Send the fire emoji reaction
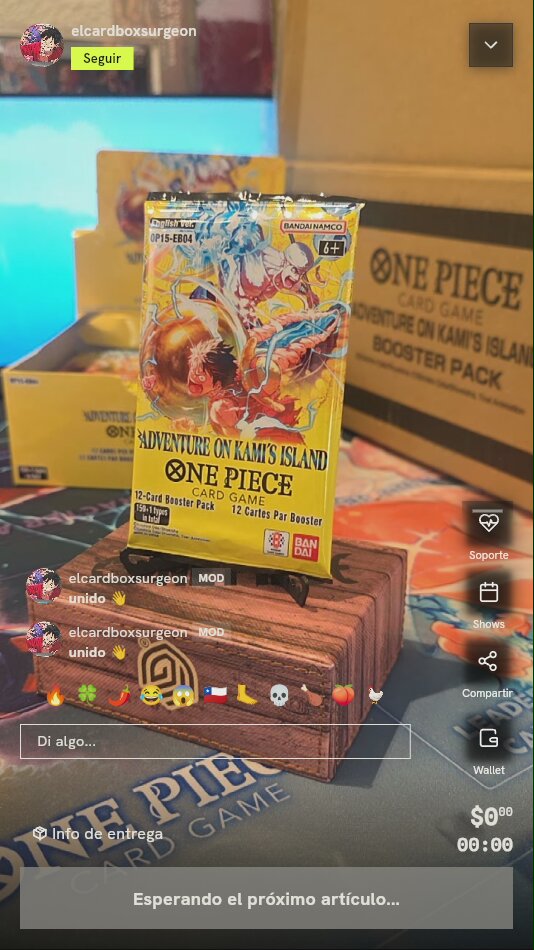534x950 pixels. [x=55, y=696]
